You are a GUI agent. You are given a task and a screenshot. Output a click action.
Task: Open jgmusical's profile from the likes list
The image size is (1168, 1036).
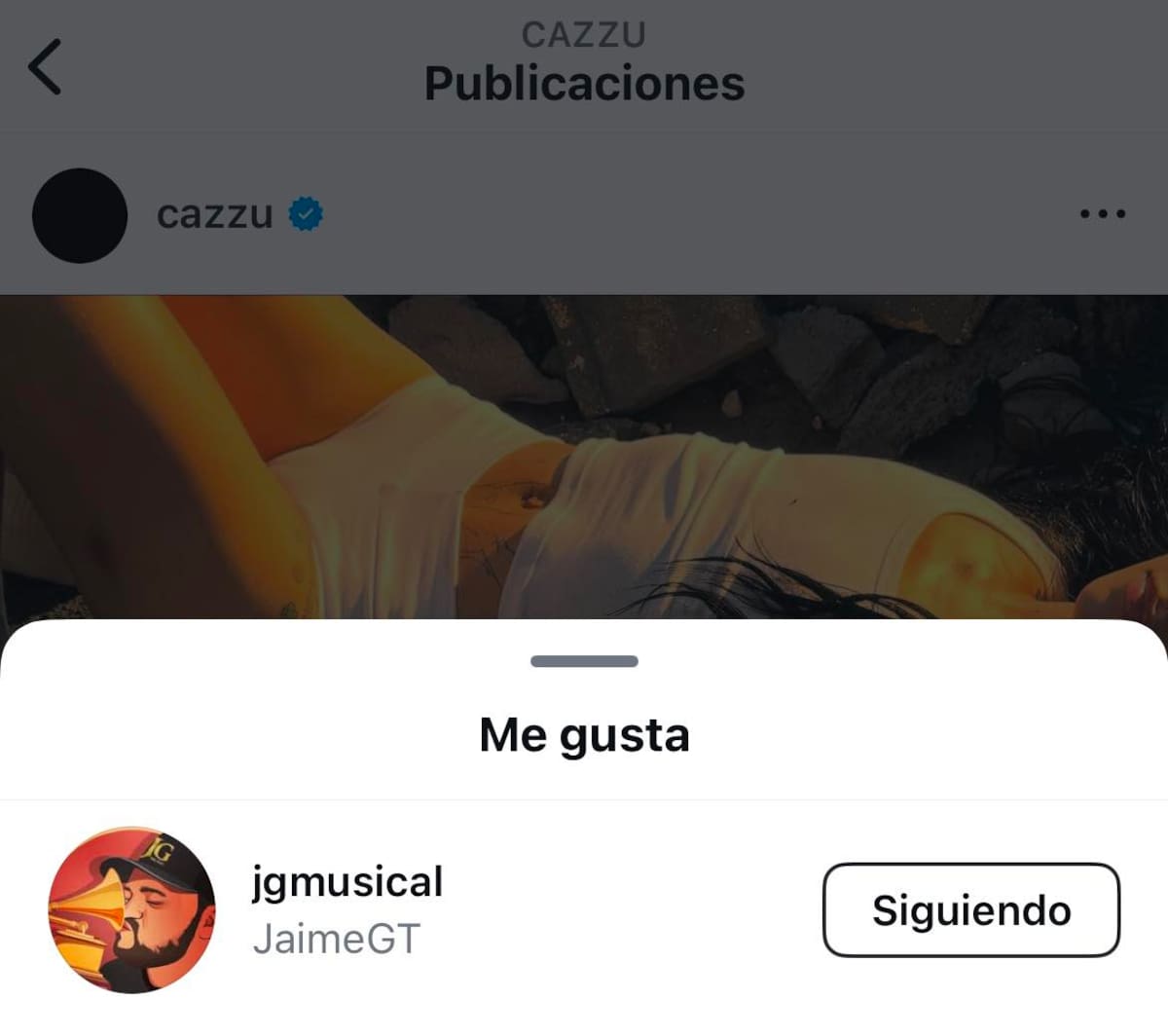coord(347,882)
